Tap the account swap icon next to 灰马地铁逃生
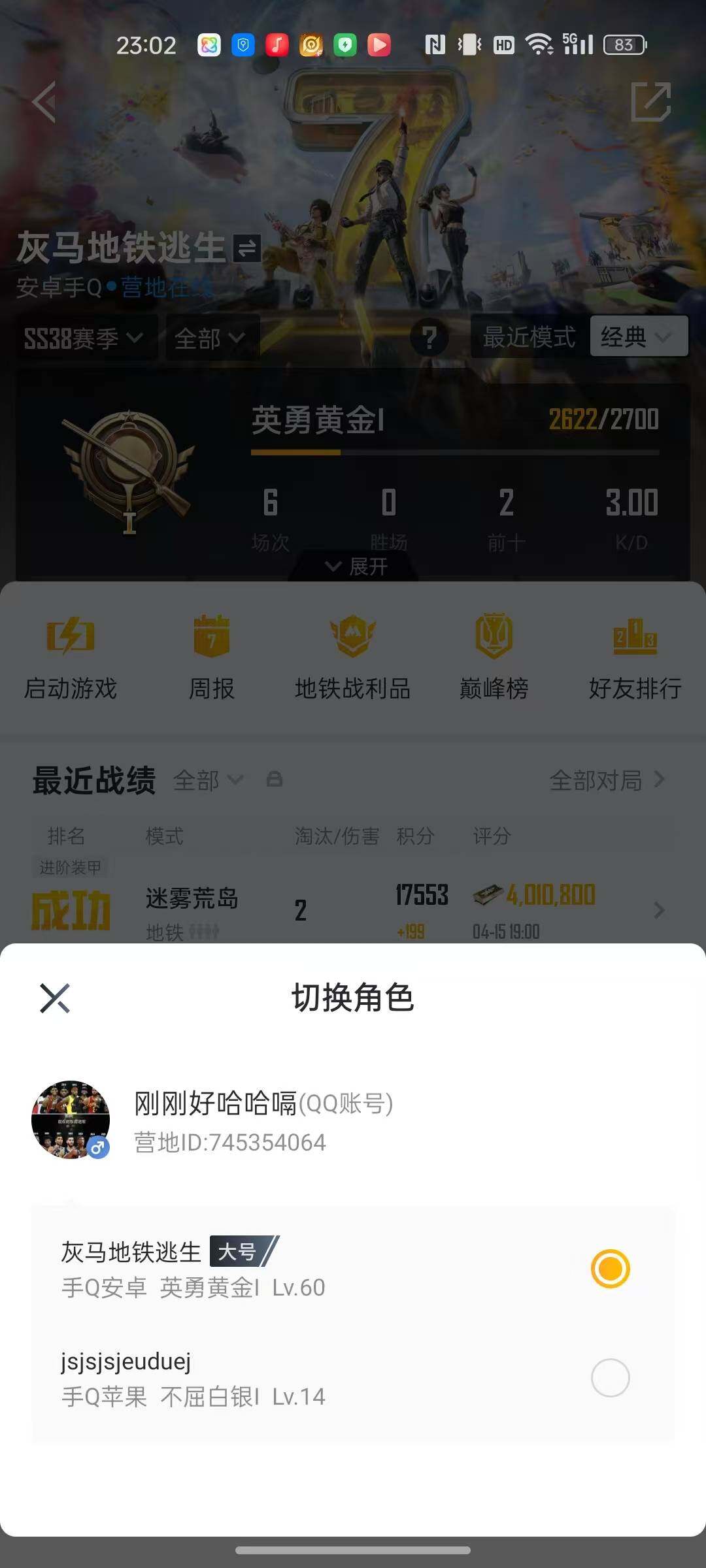Screen dimensions: 706x1568 click(x=246, y=247)
